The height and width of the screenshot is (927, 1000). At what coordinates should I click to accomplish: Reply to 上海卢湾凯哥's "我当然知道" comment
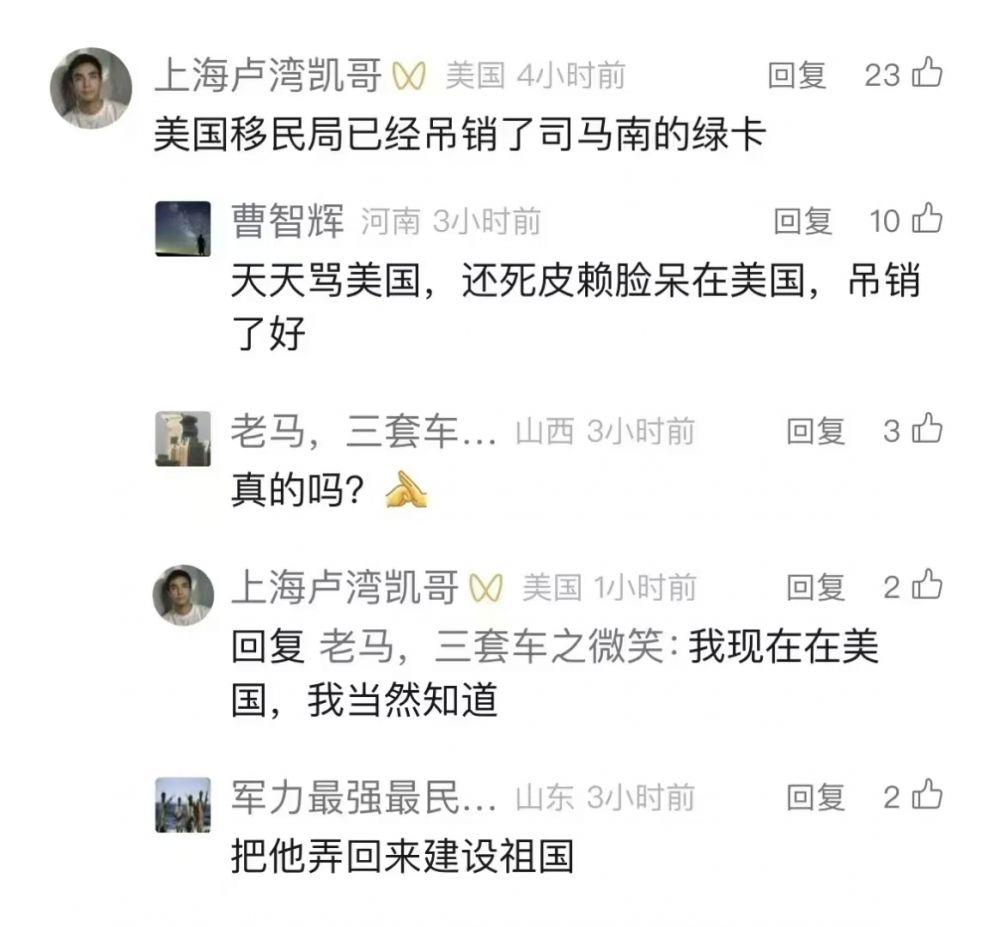[815, 587]
